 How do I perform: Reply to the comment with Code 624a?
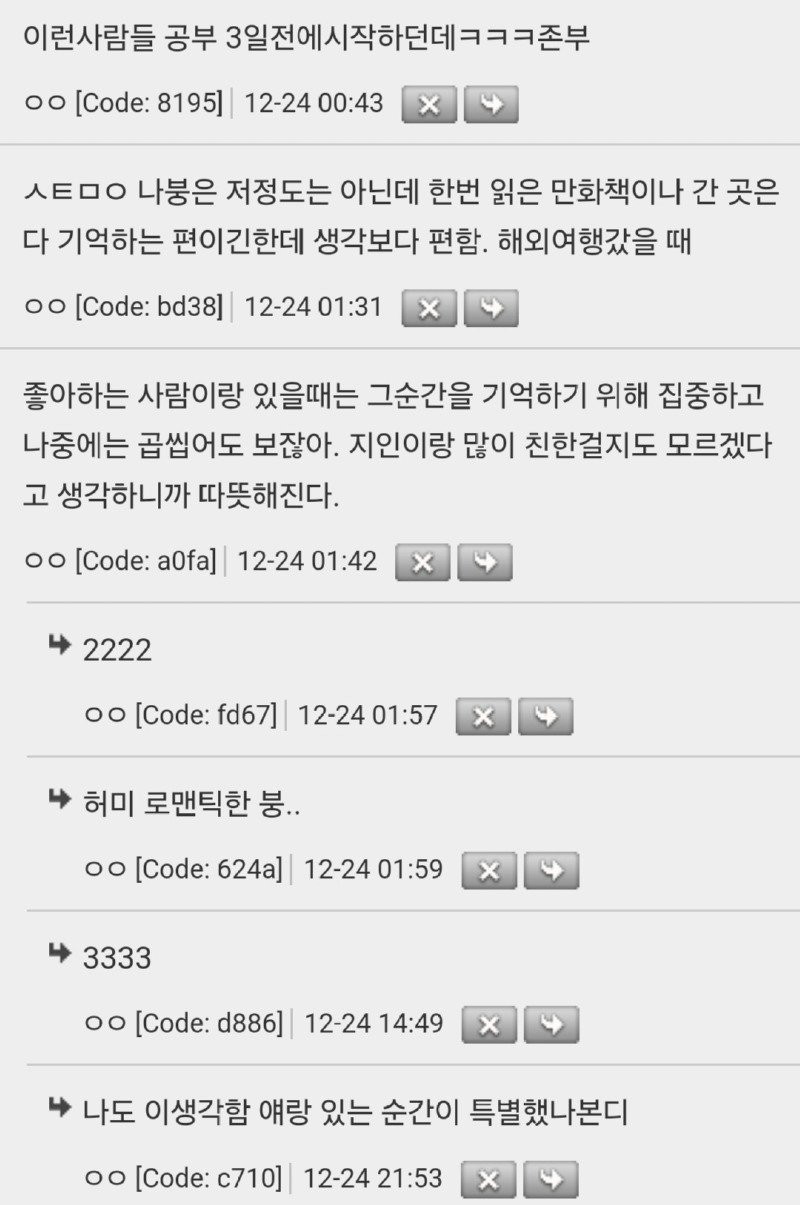click(x=551, y=870)
